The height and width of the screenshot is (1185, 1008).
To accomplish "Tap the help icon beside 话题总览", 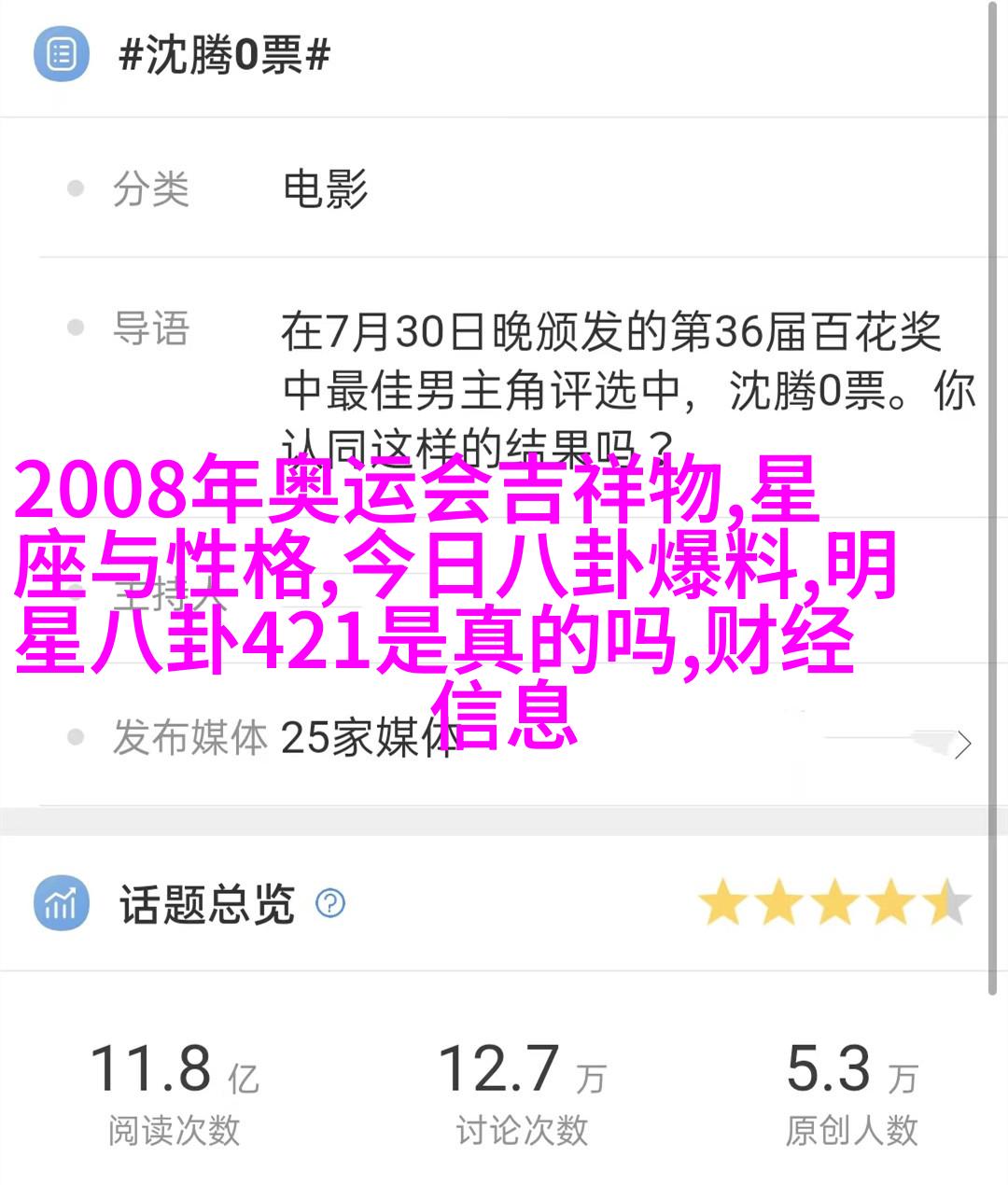I will tap(330, 903).
